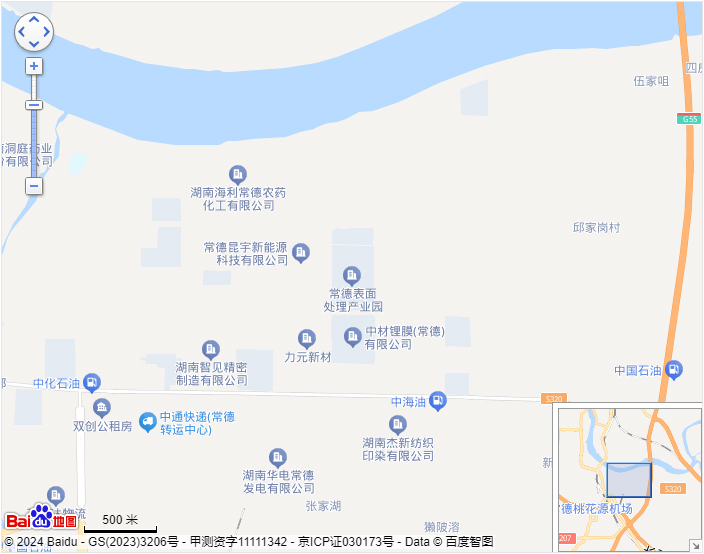Tap the 中海油 gas station marker
704x554 pixels.
click(x=437, y=401)
